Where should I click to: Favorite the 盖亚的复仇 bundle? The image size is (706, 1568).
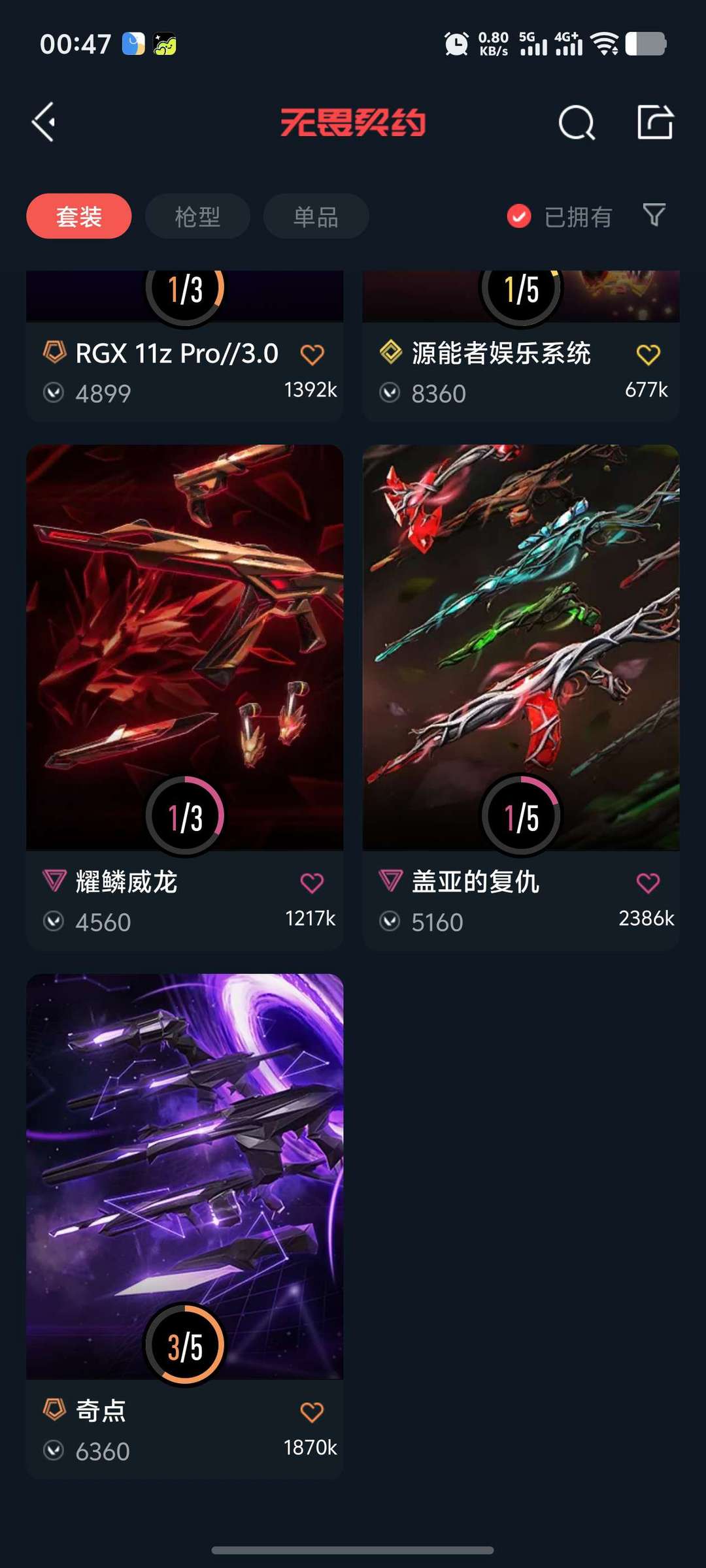click(x=648, y=883)
